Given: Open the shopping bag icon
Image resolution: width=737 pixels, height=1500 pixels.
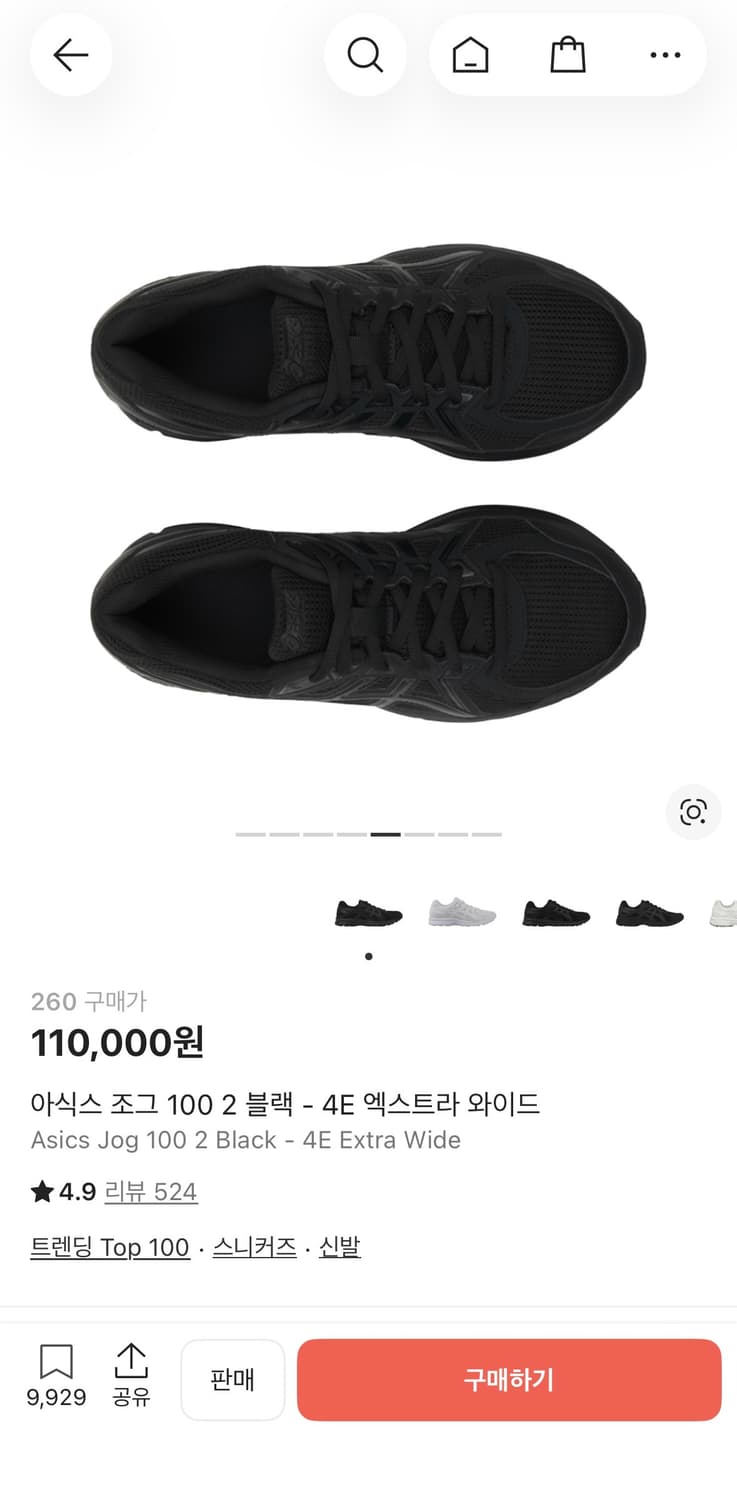Looking at the screenshot, I should coord(567,55).
